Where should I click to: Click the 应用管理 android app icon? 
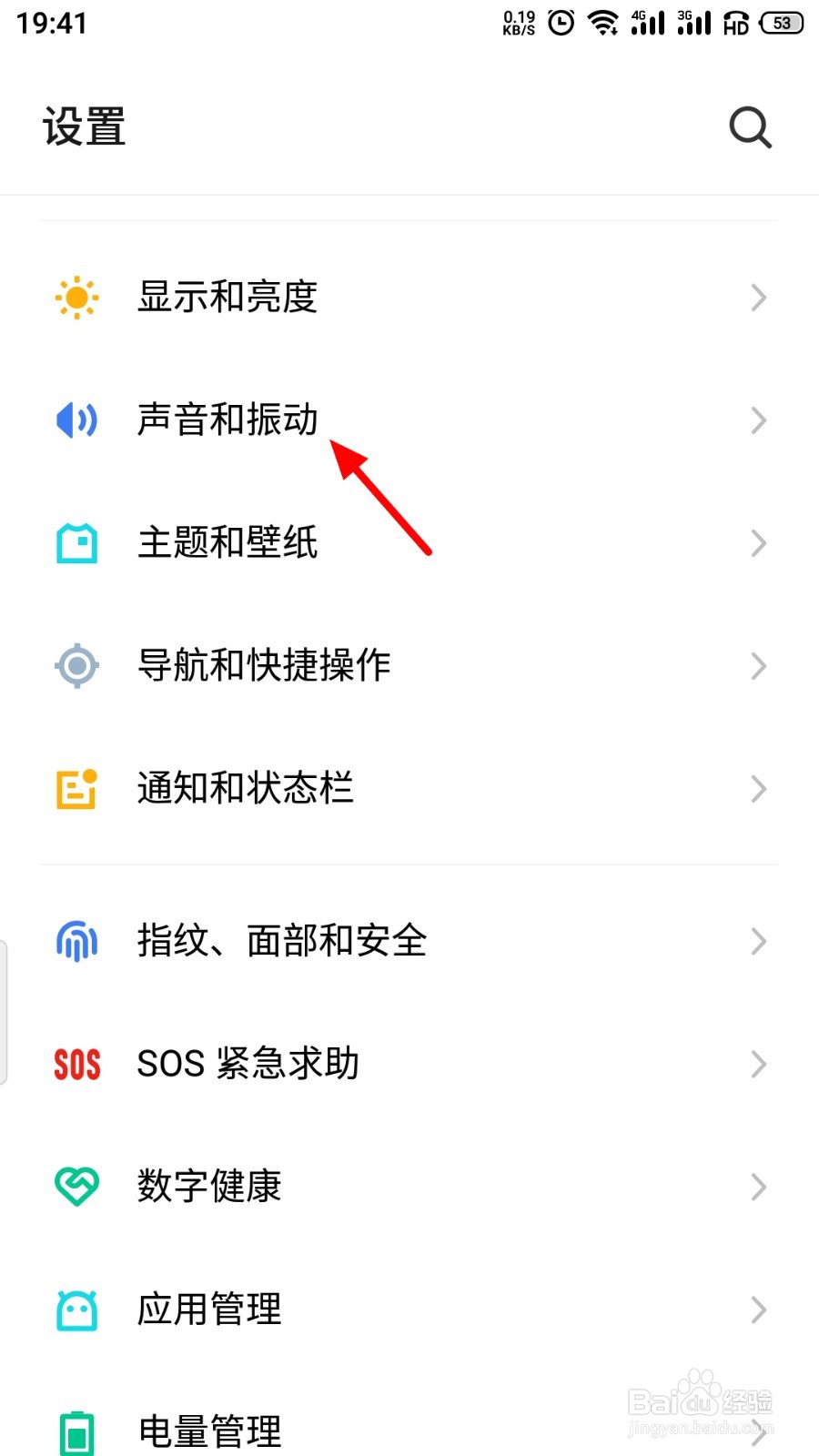point(76,1309)
